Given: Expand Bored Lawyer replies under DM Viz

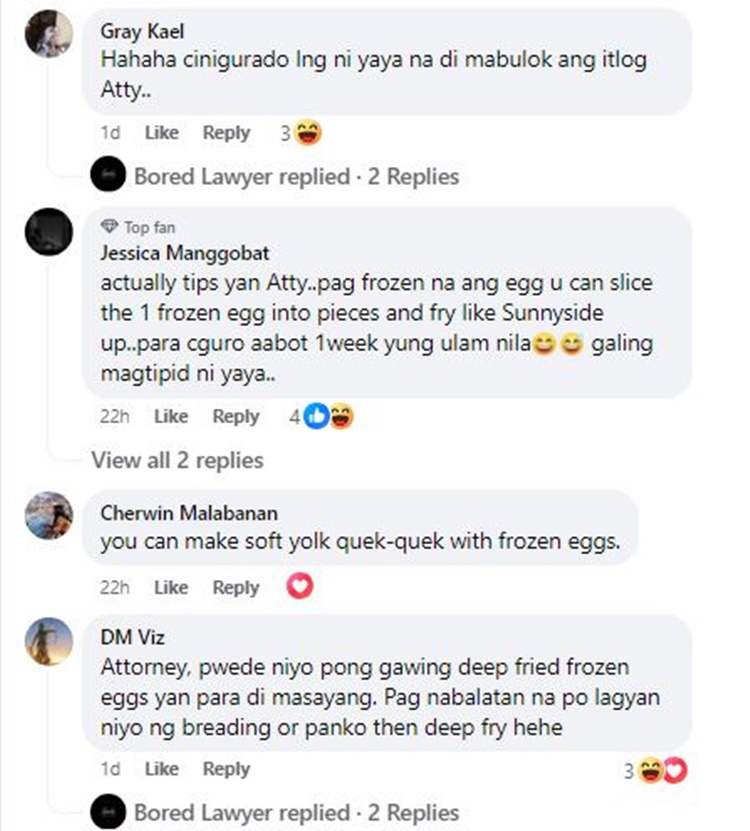Looking at the screenshot, I should click(x=296, y=813).
